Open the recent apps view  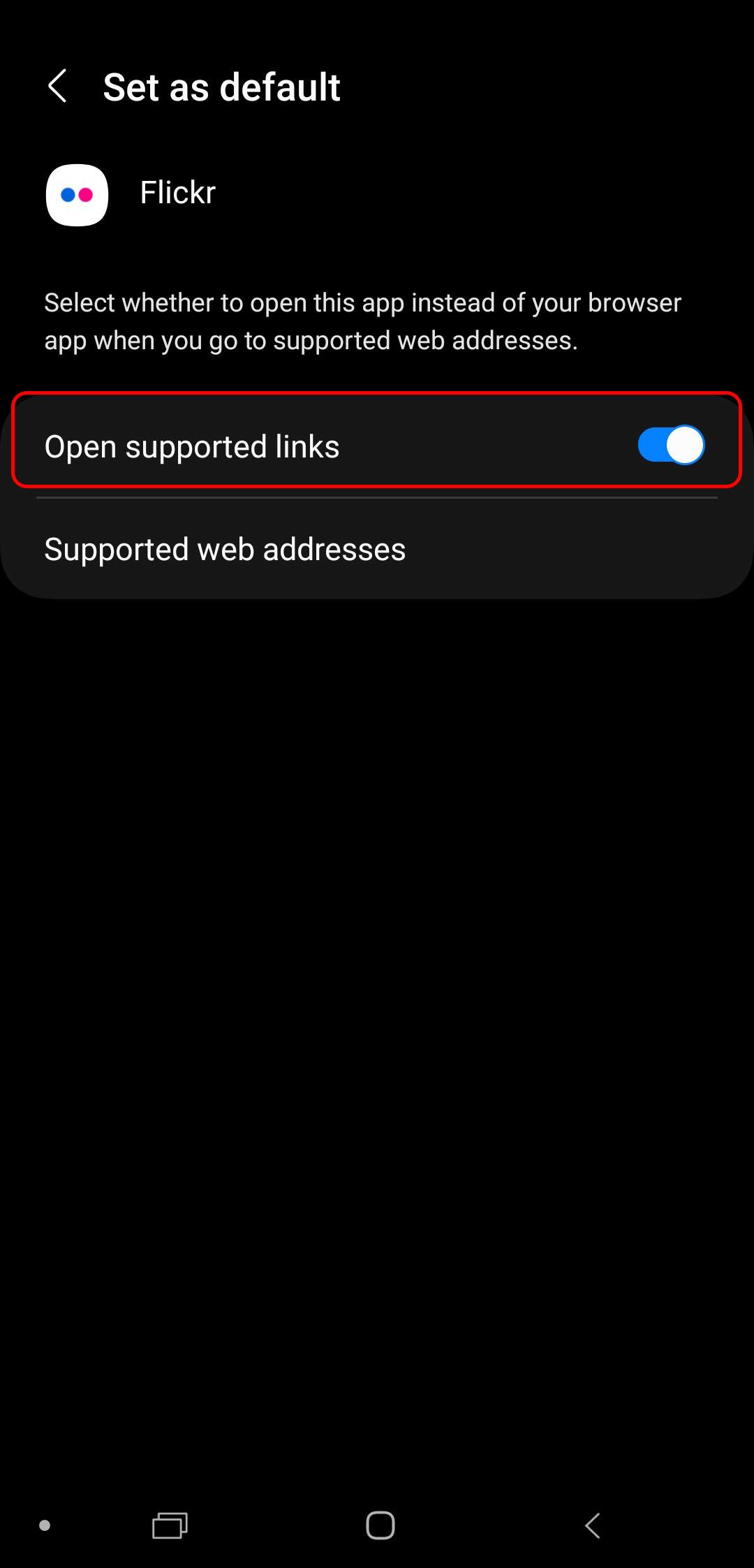[x=170, y=1525]
